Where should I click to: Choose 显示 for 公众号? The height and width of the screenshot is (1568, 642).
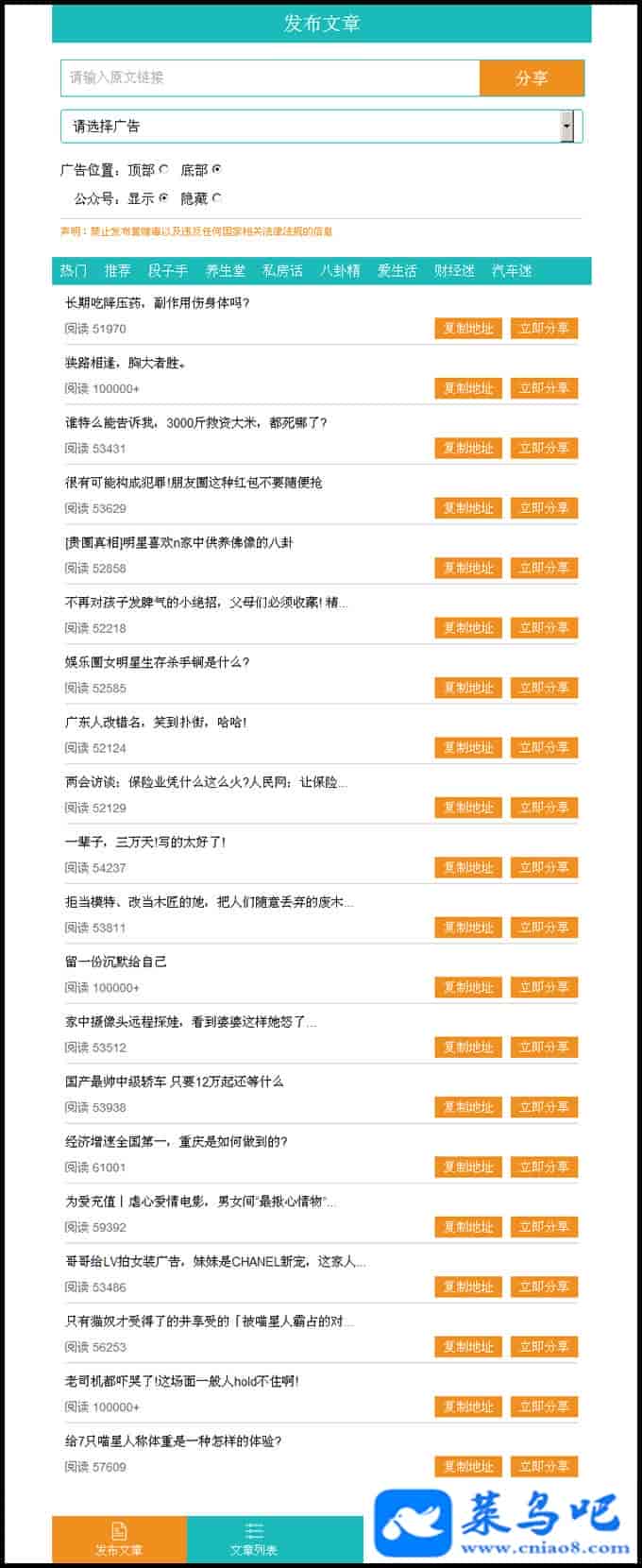[x=164, y=198]
